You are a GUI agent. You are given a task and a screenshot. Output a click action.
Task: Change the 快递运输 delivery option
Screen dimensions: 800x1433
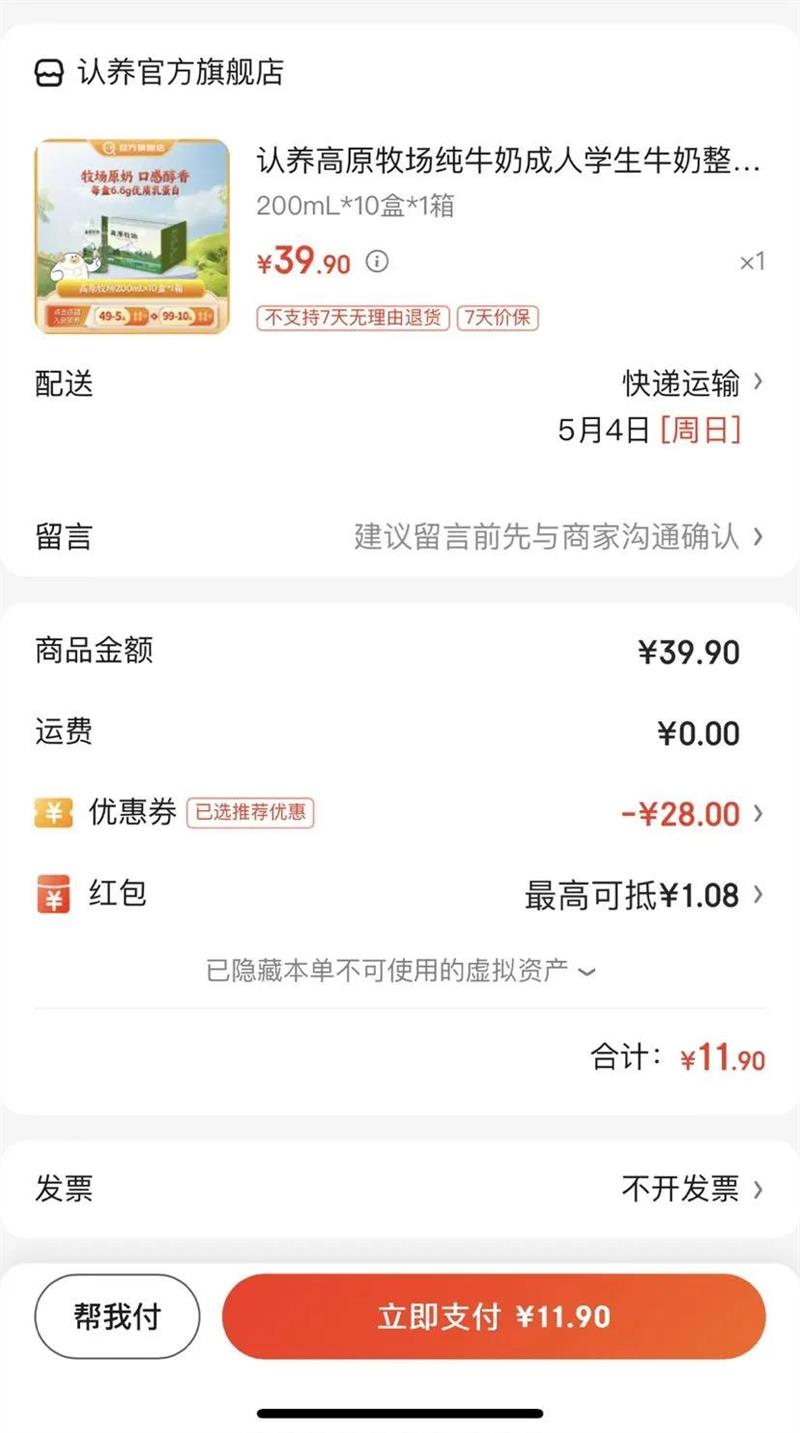(692, 383)
